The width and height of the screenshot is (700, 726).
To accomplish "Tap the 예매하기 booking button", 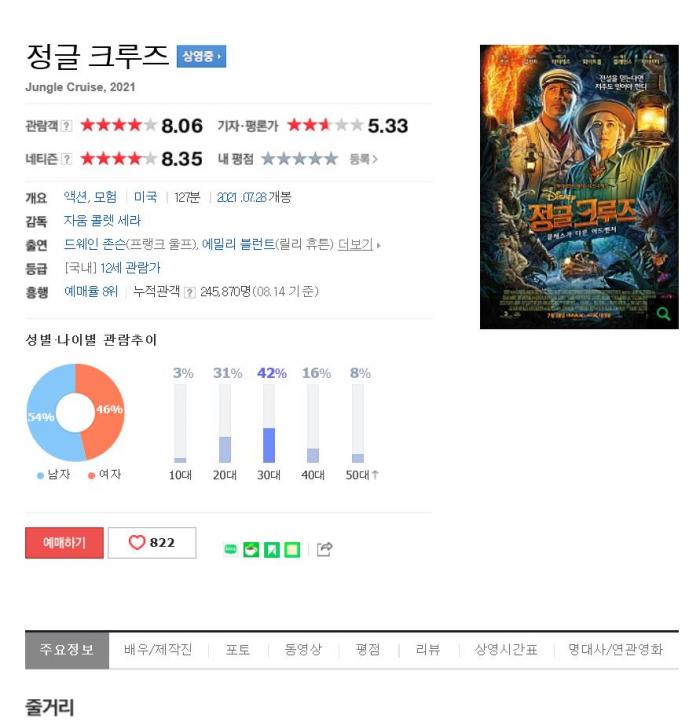I will 64,543.
